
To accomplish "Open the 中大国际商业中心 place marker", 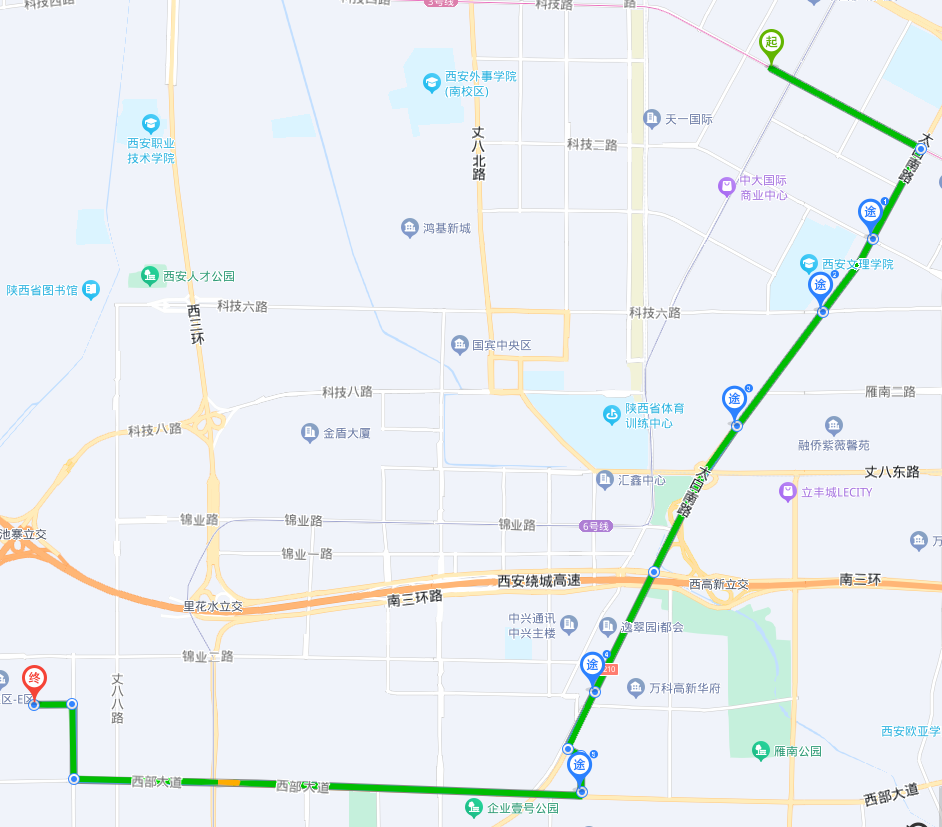I will (727, 186).
